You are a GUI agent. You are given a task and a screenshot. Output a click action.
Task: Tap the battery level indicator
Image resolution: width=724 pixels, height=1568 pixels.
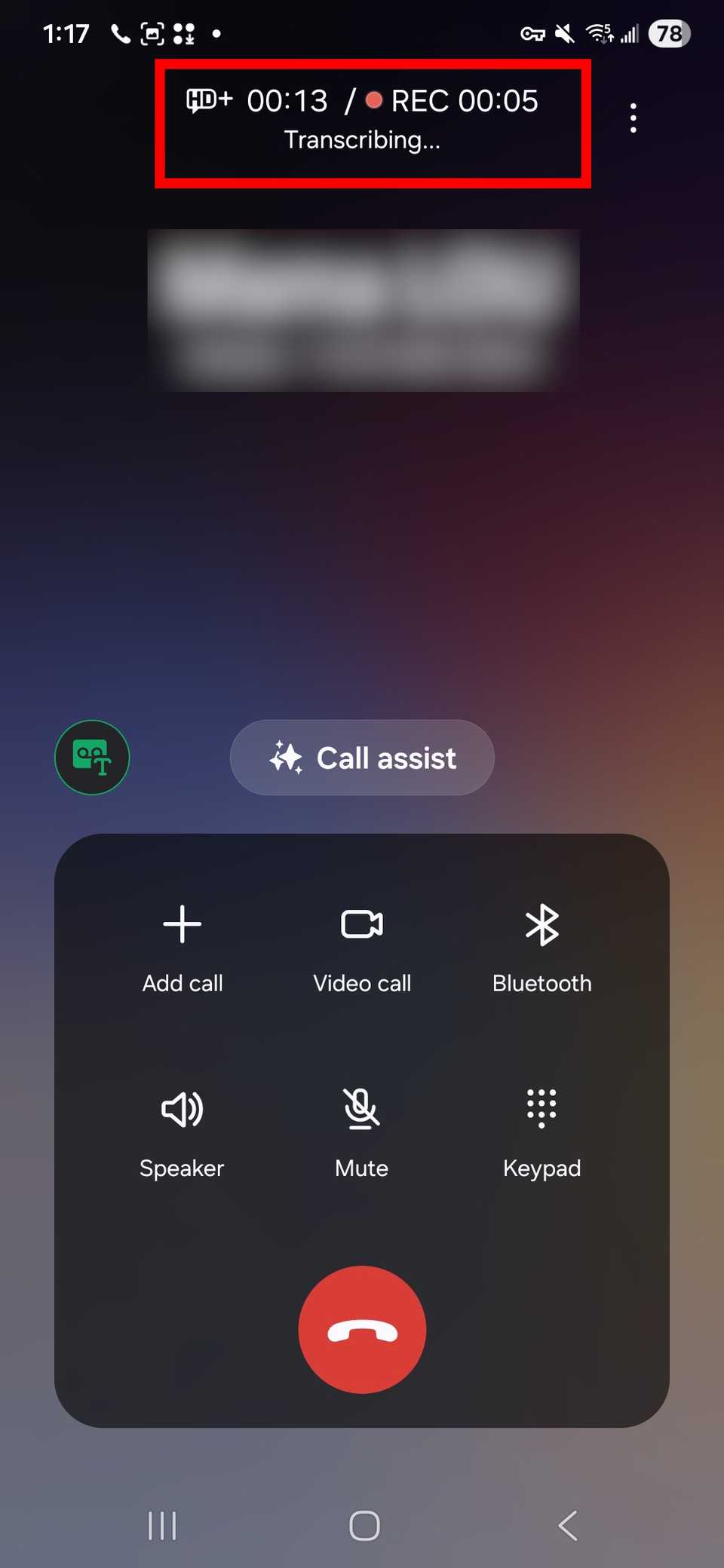click(x=667, y=32)
